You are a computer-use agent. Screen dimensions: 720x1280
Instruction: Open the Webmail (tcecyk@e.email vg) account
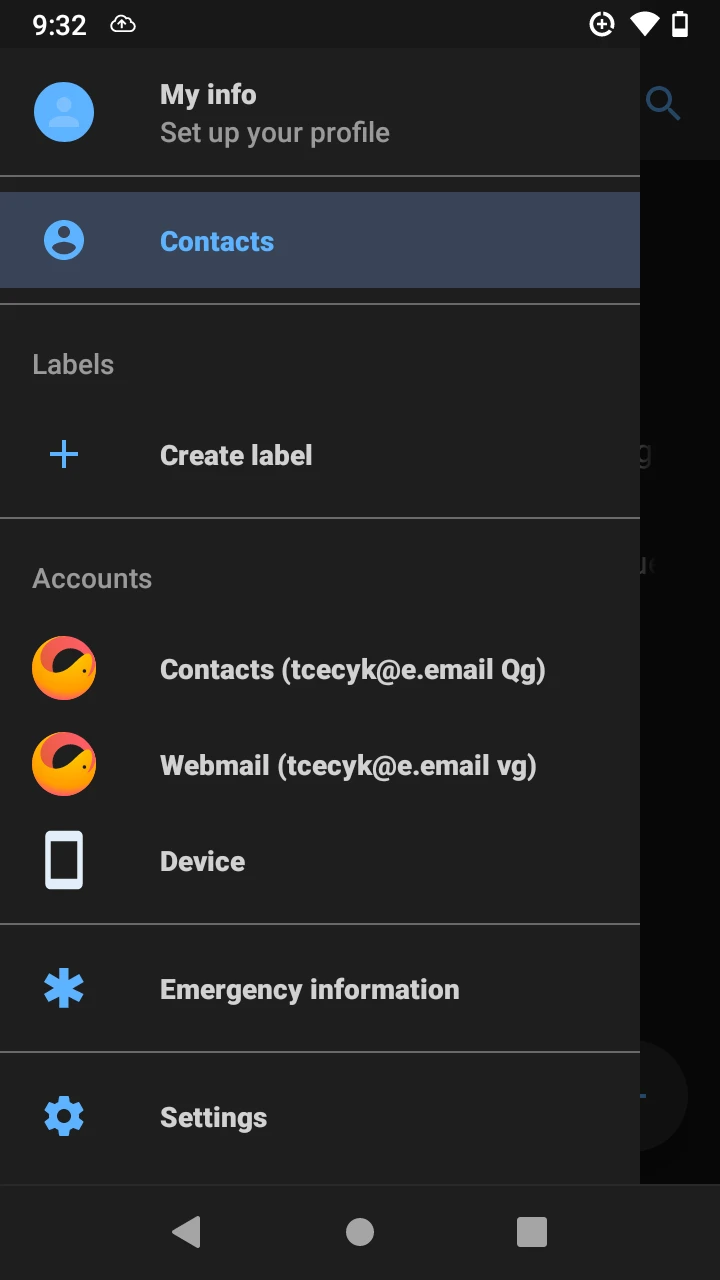pyautogui.click(x=320, y=764)
